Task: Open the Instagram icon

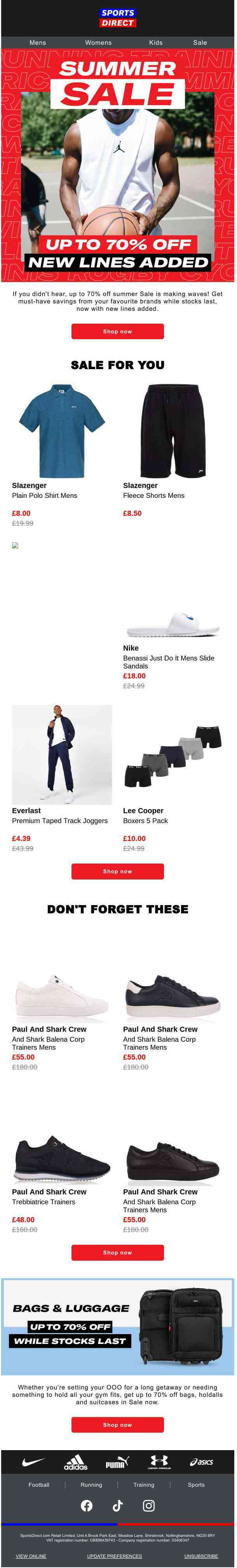Action: coord(148,1505)
